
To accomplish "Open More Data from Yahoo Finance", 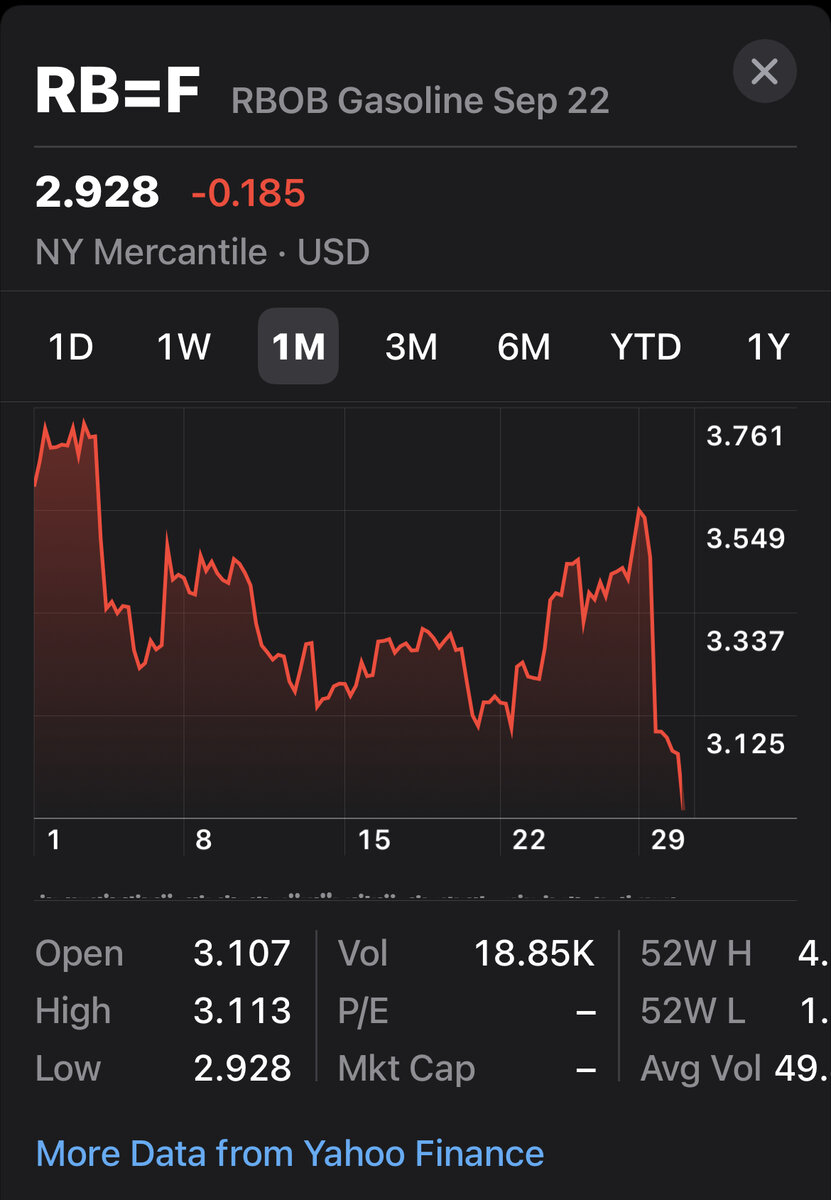I will click(x=290, y=1153).
